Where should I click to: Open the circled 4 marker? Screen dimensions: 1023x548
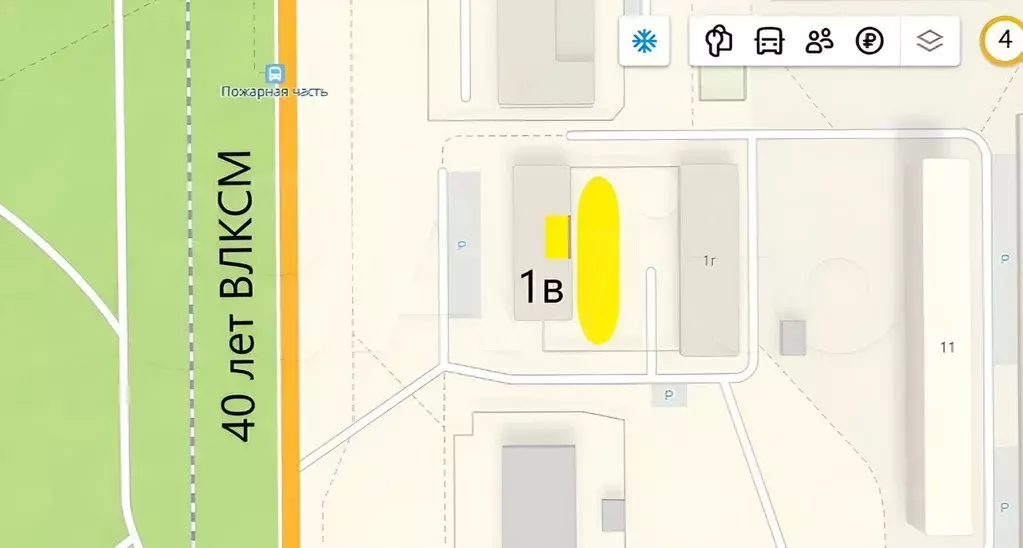tap(1003, 42)
